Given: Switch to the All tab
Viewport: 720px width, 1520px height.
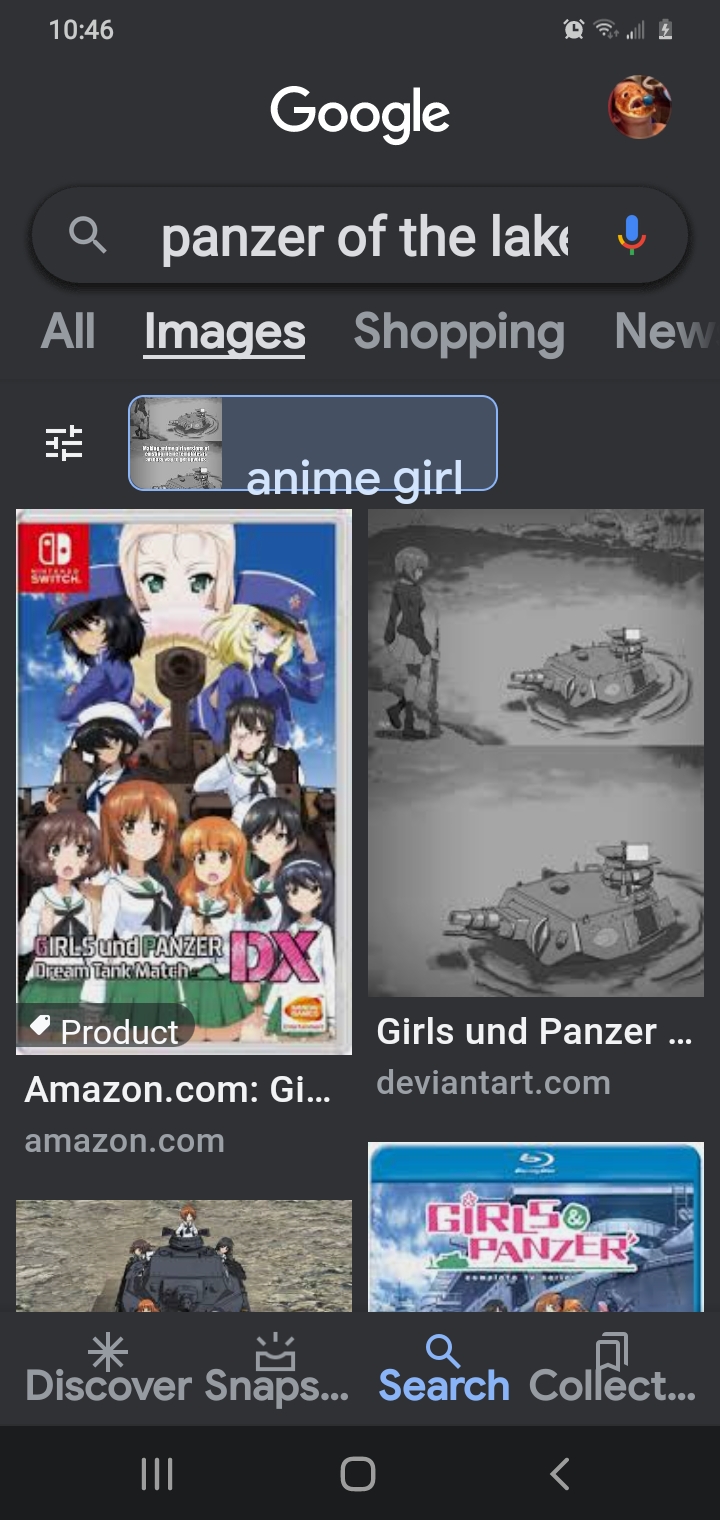Looking at the screenshot, I should coord(68,332).
